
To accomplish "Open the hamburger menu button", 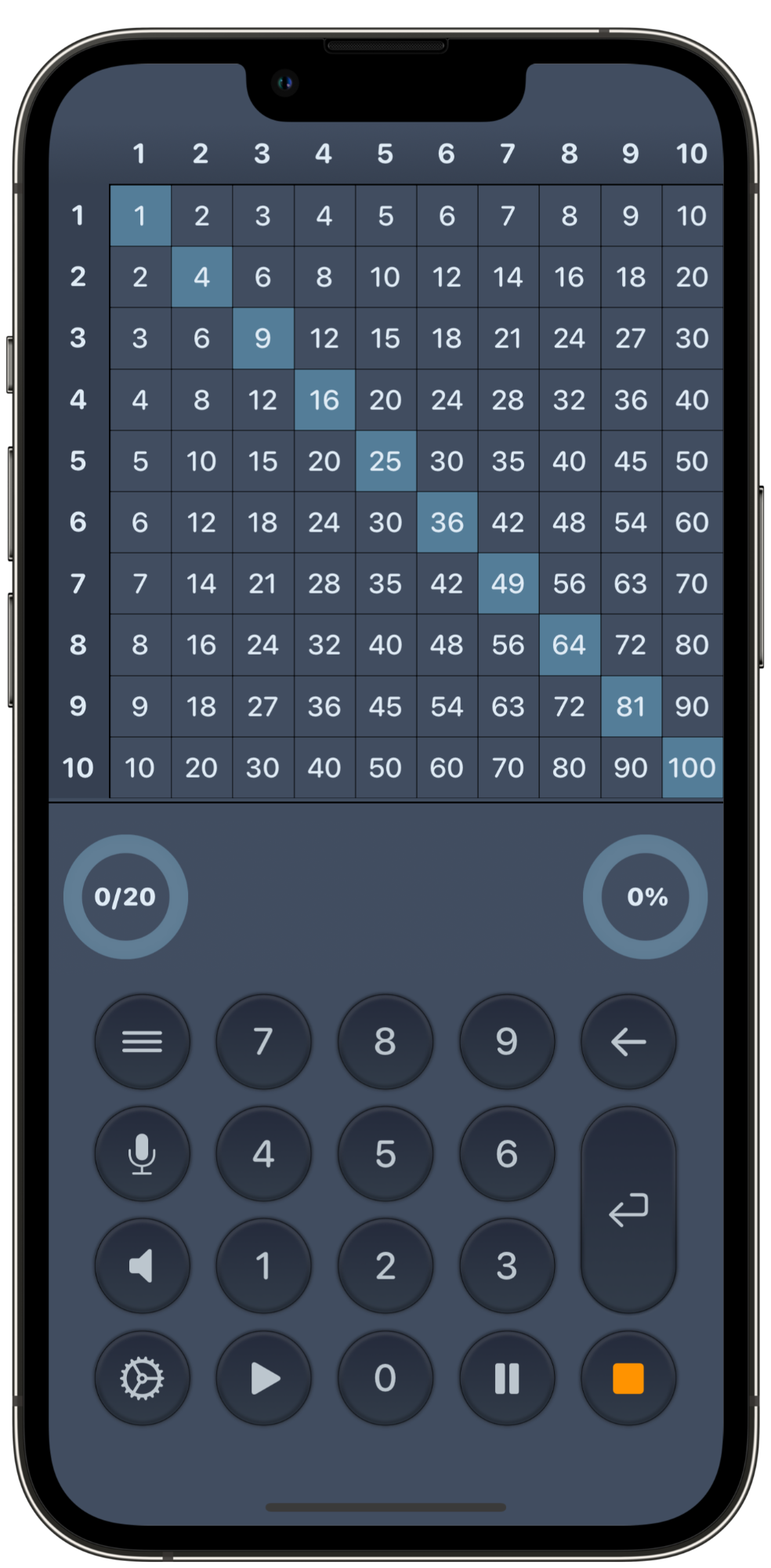I will pos(142,1041).
